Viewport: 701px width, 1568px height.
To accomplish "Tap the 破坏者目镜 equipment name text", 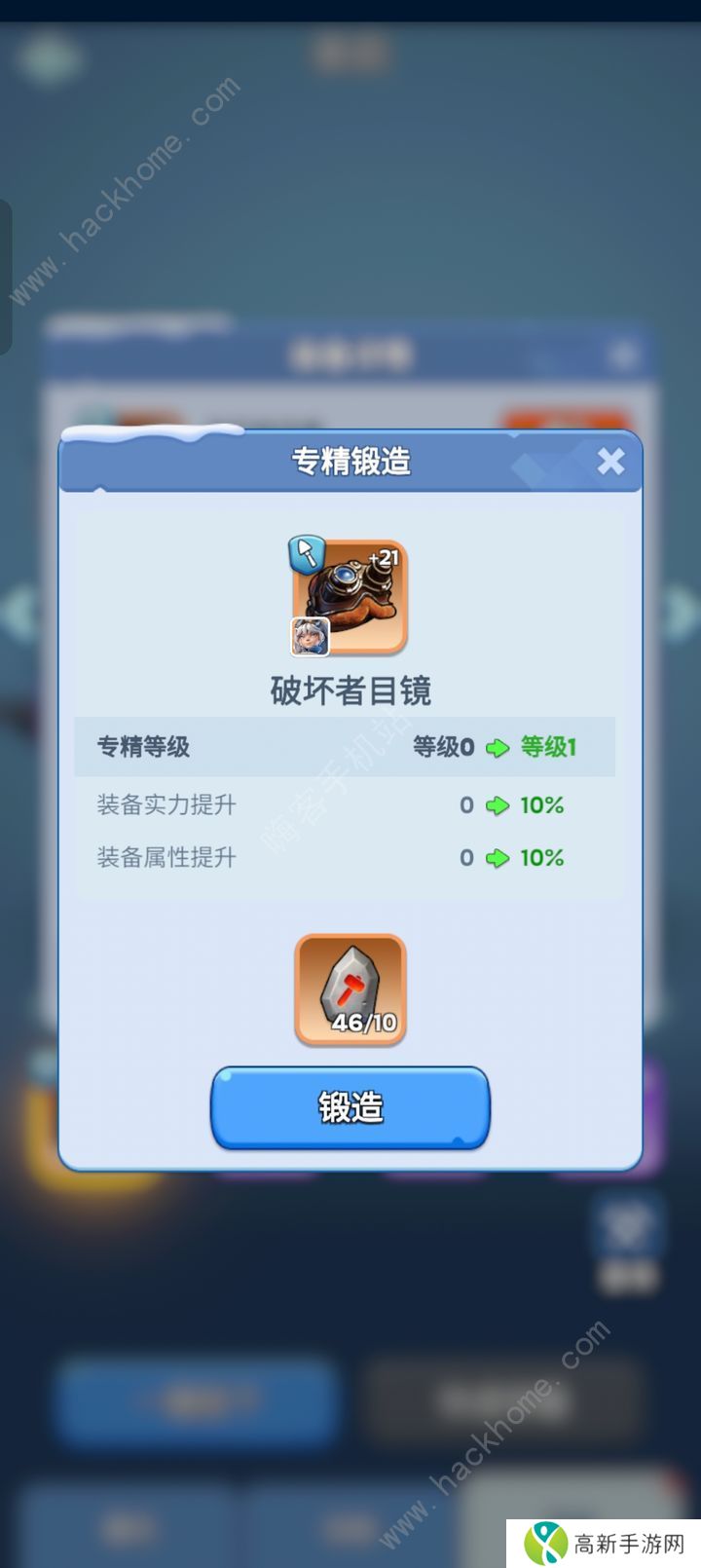I will tap(350, 691).
